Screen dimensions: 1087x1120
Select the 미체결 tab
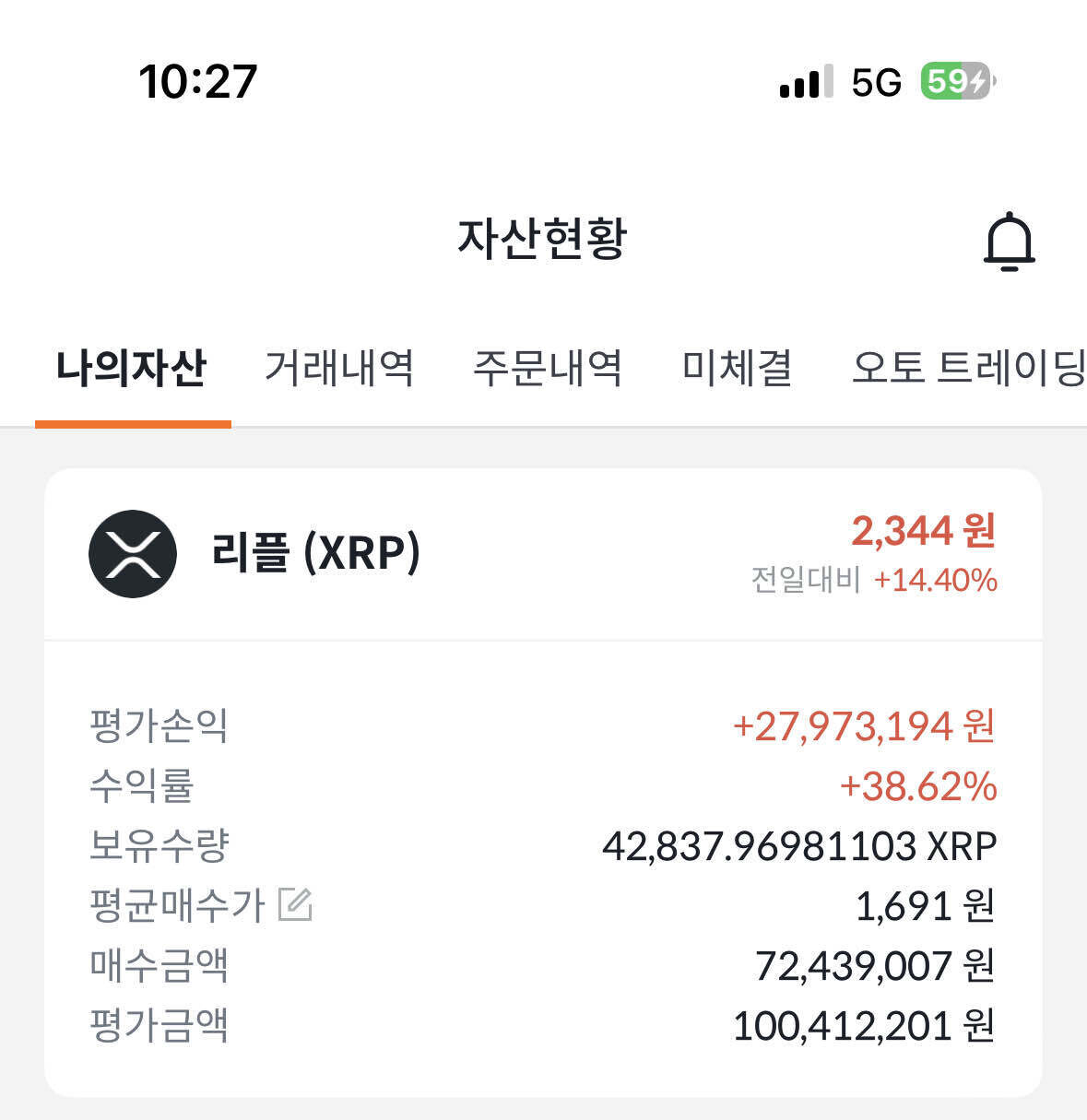pos(735,367)
